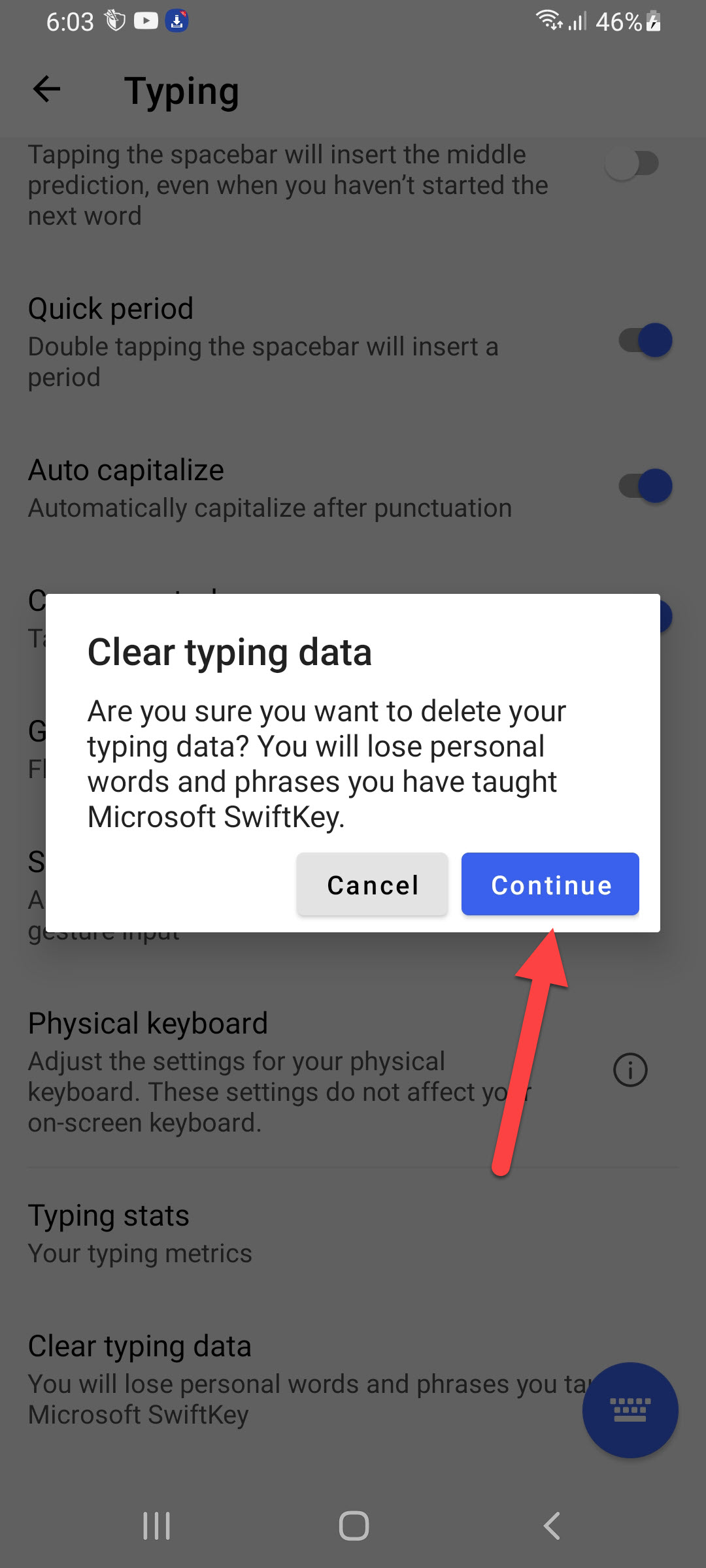The width and height of the screenshot is (706, 1568).
Task: Tap the system back button
Action: coord(551,1526)
